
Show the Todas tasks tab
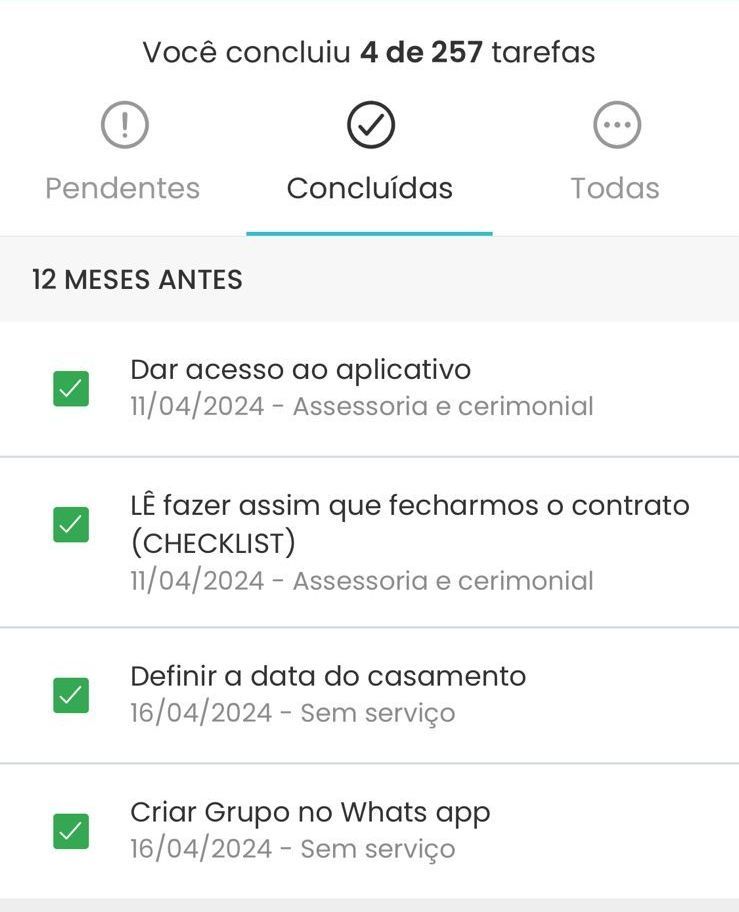pyautogui.click(x=615, y=156)
